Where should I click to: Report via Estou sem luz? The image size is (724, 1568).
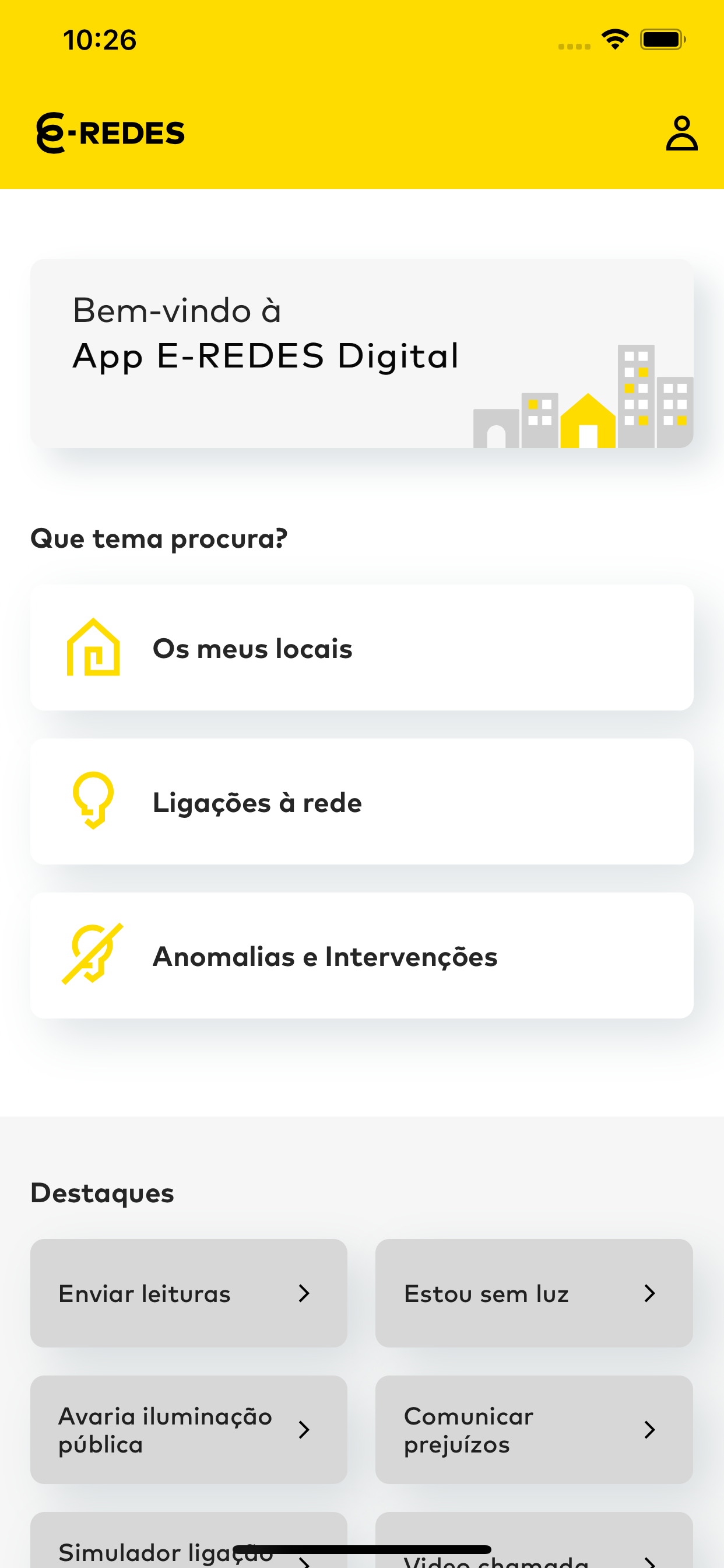coord(534,1293)
